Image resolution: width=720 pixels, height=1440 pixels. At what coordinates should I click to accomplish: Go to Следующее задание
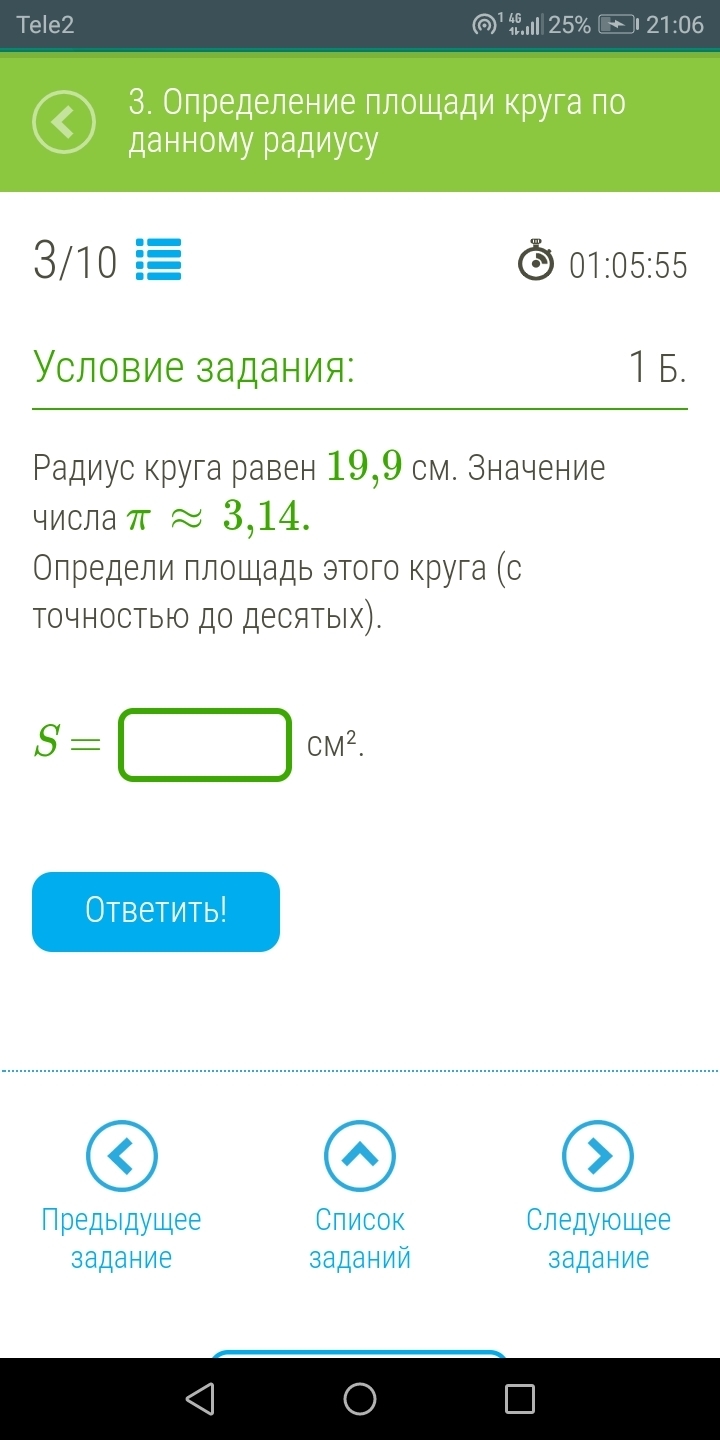pos(598,1157)
